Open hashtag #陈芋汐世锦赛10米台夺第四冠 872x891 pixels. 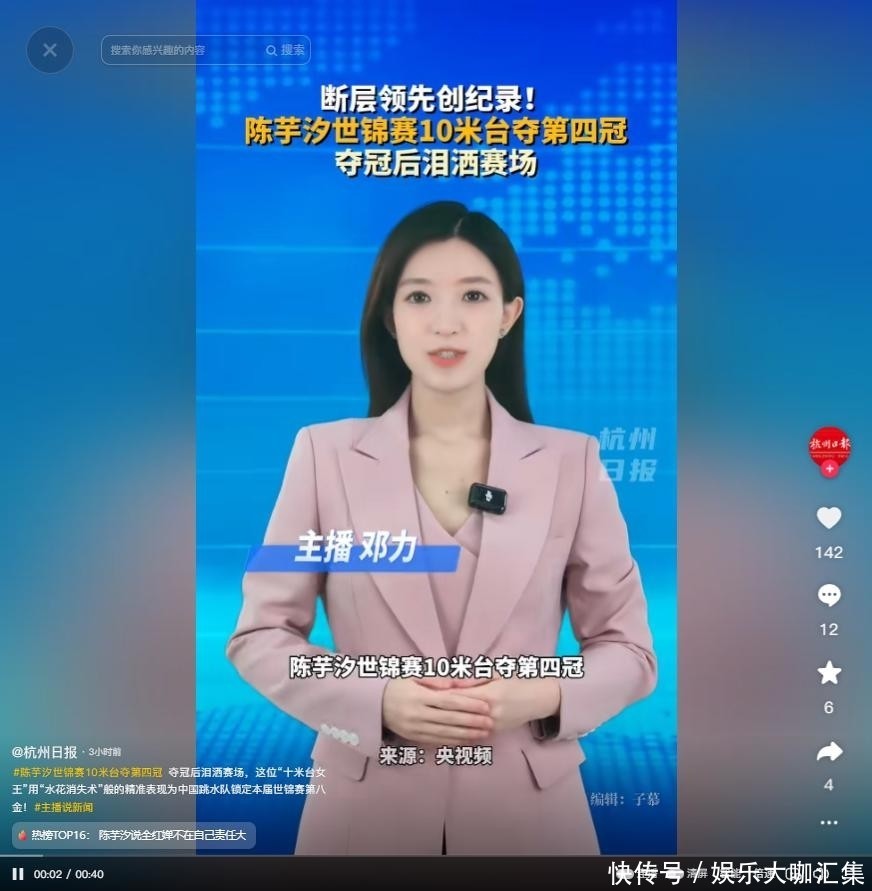[x=88, y=772]
